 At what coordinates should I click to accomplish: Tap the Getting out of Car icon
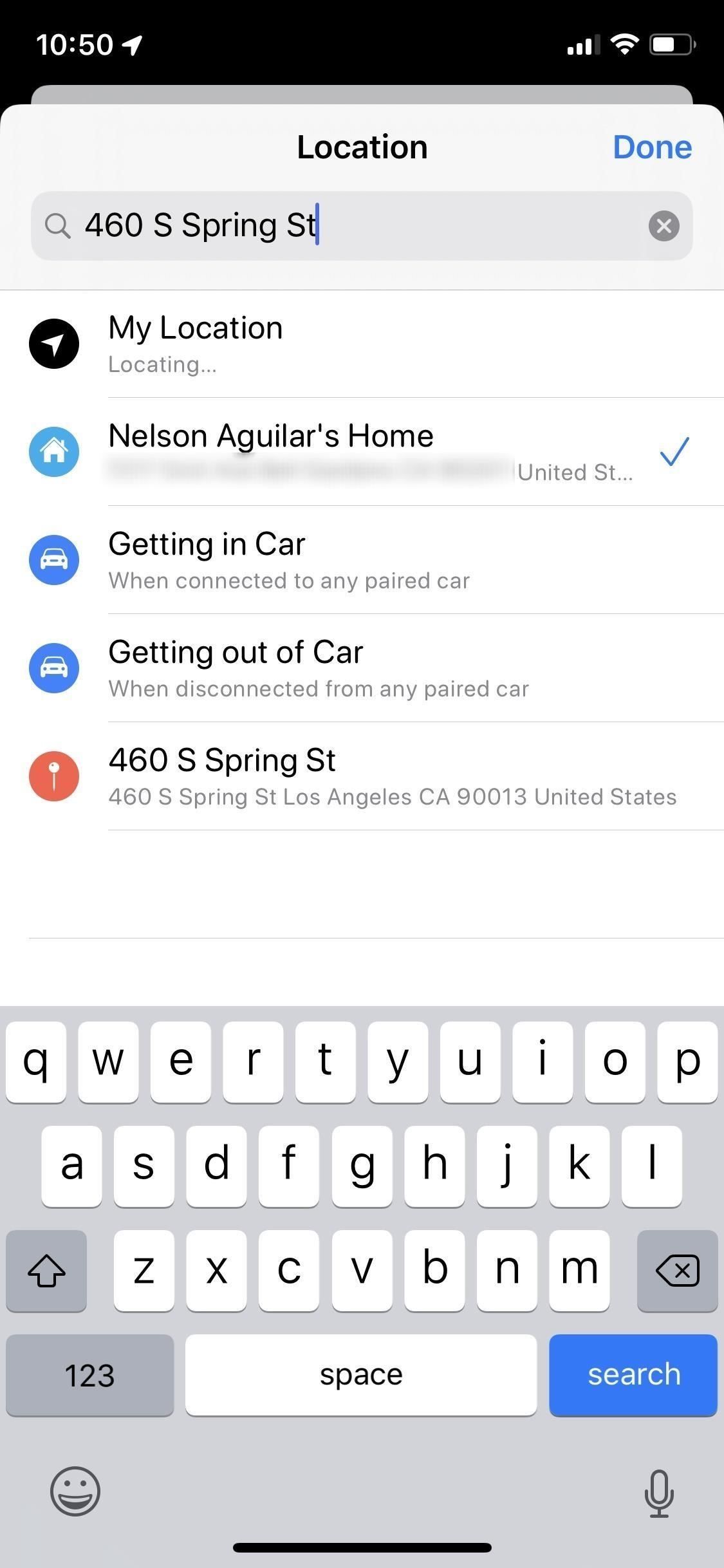point(54,668)
